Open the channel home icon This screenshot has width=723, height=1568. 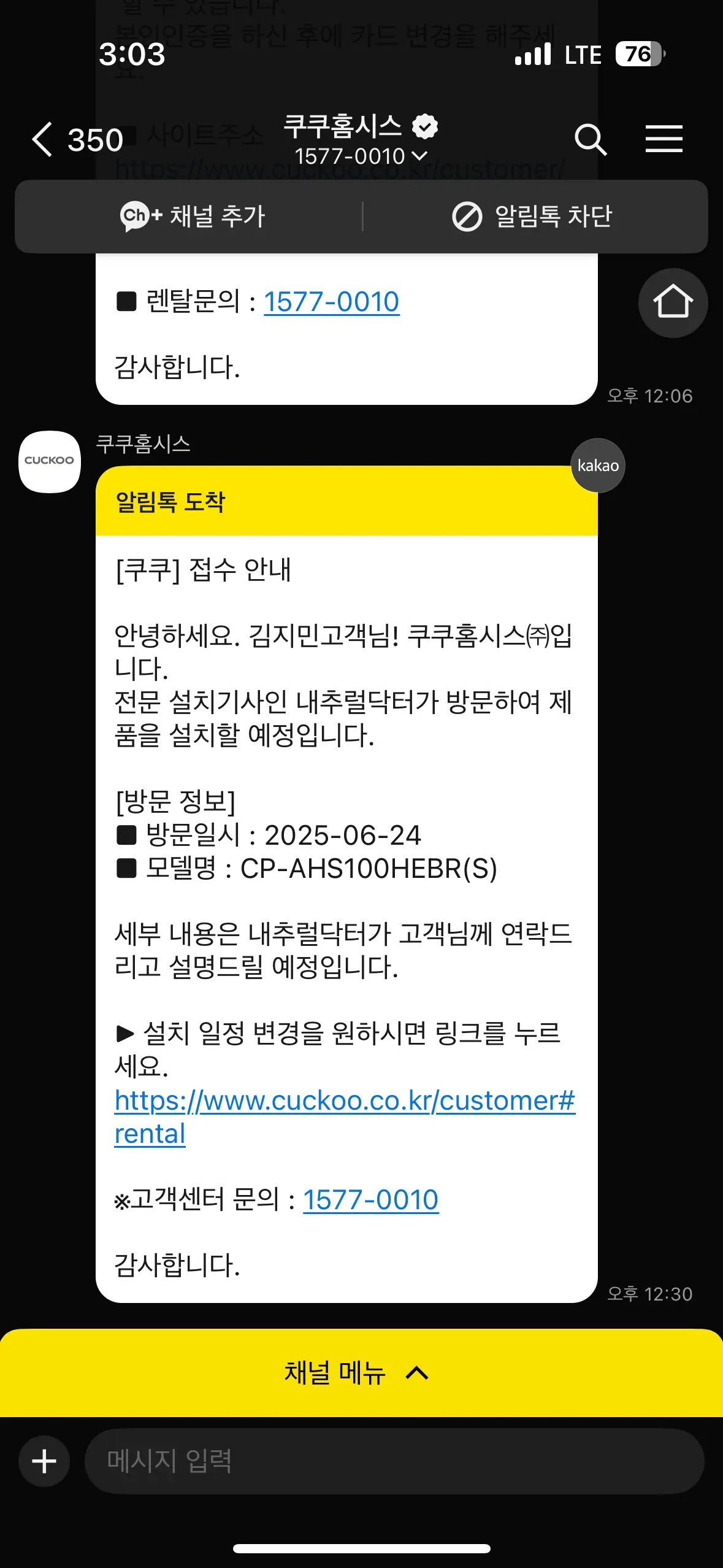tap(673, 302)
